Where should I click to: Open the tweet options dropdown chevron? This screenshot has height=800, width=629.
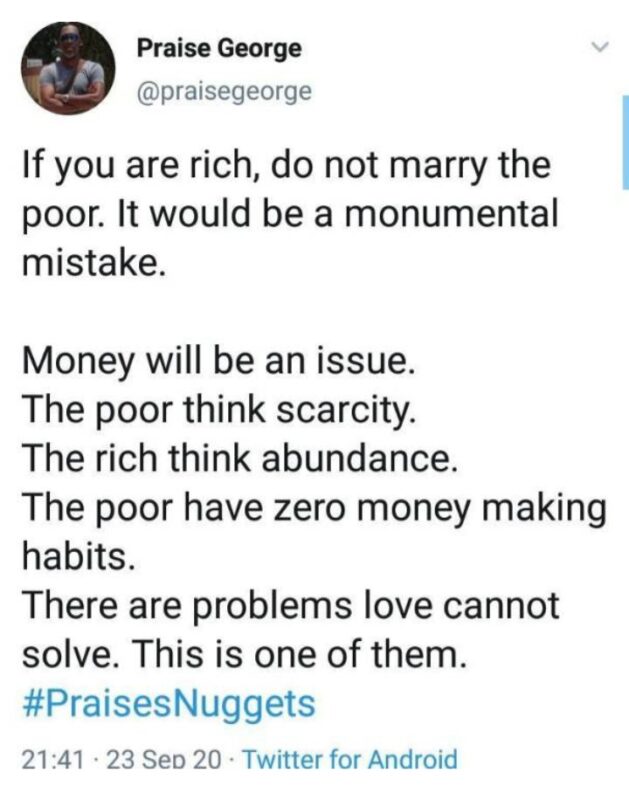[600, 47]
